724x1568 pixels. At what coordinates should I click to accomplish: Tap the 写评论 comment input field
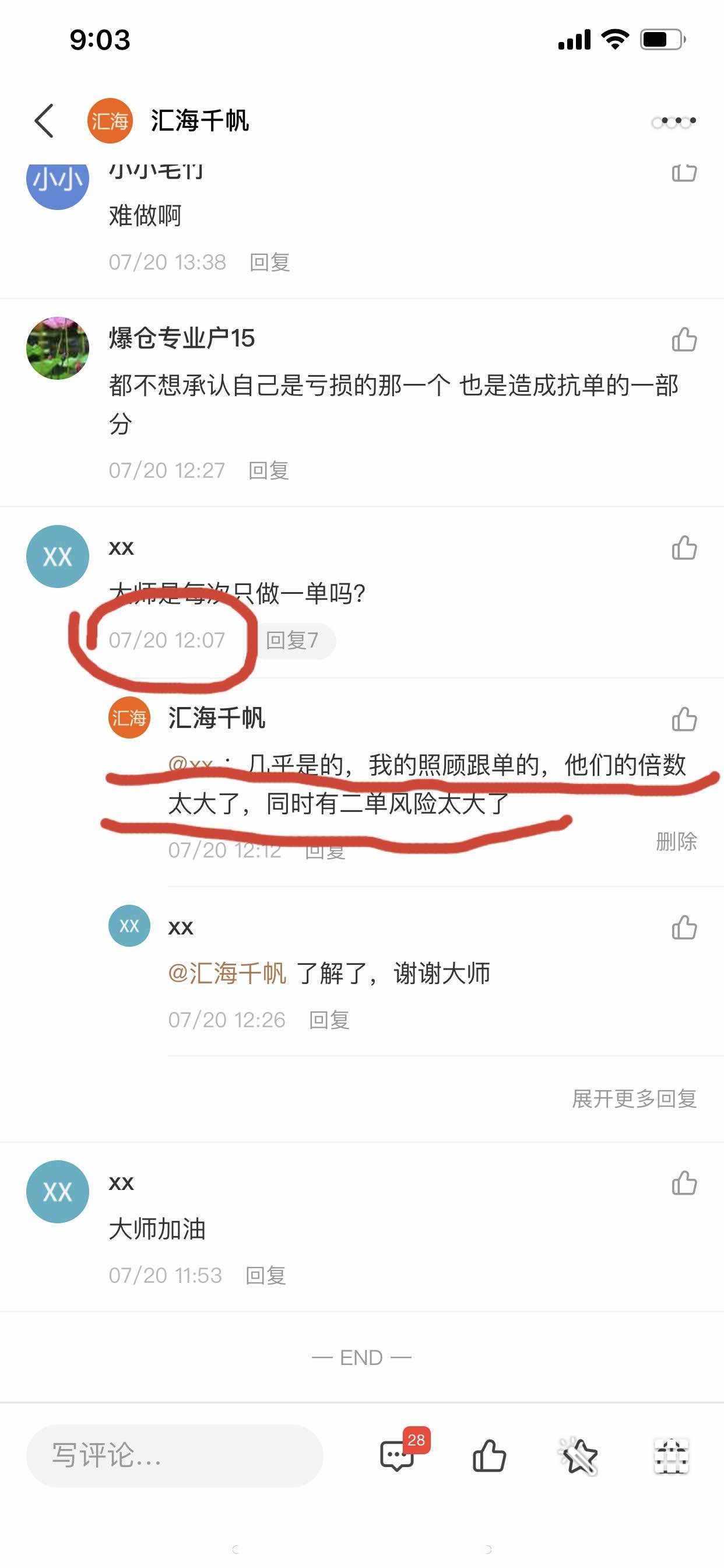[x=174, y=1456]
